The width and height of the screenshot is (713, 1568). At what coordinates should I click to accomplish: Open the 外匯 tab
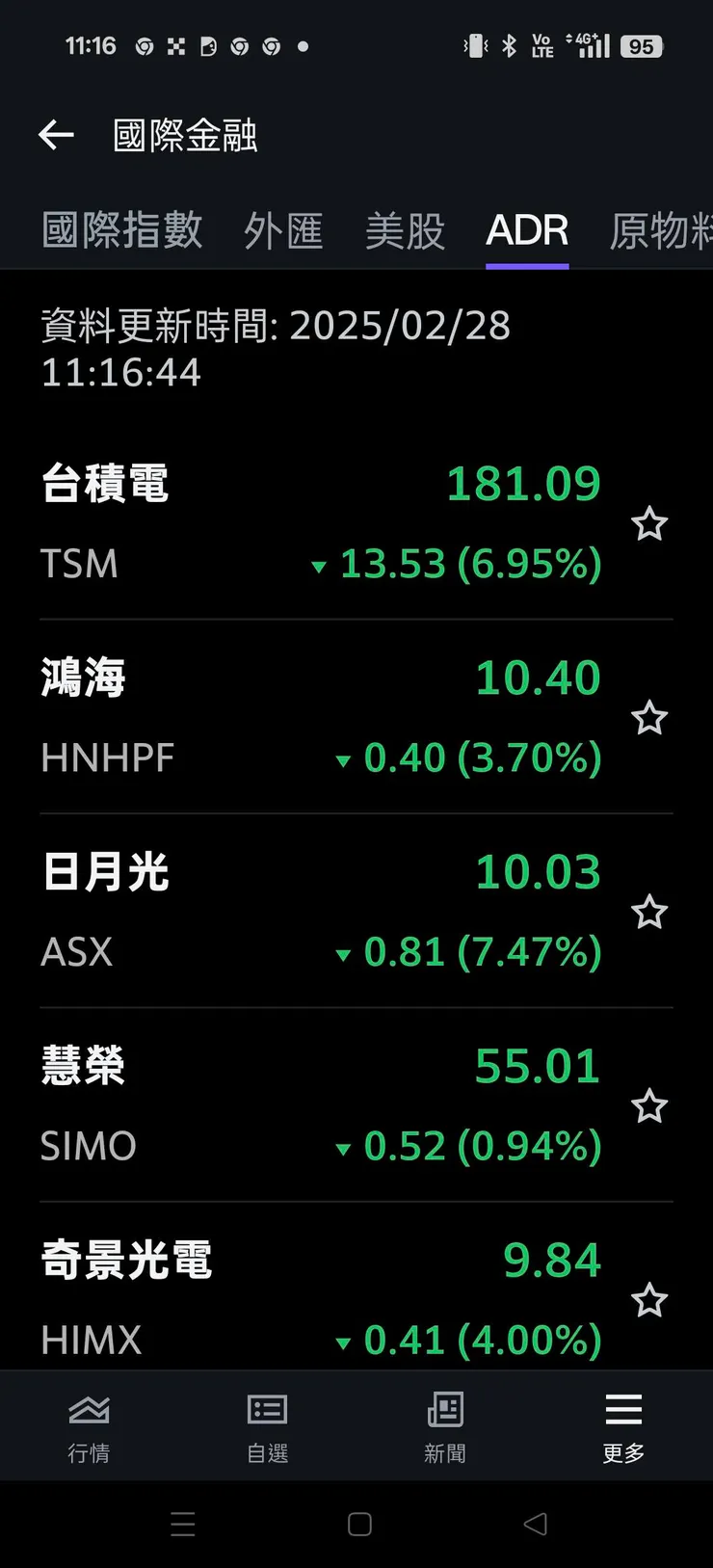tap(283, 231)
